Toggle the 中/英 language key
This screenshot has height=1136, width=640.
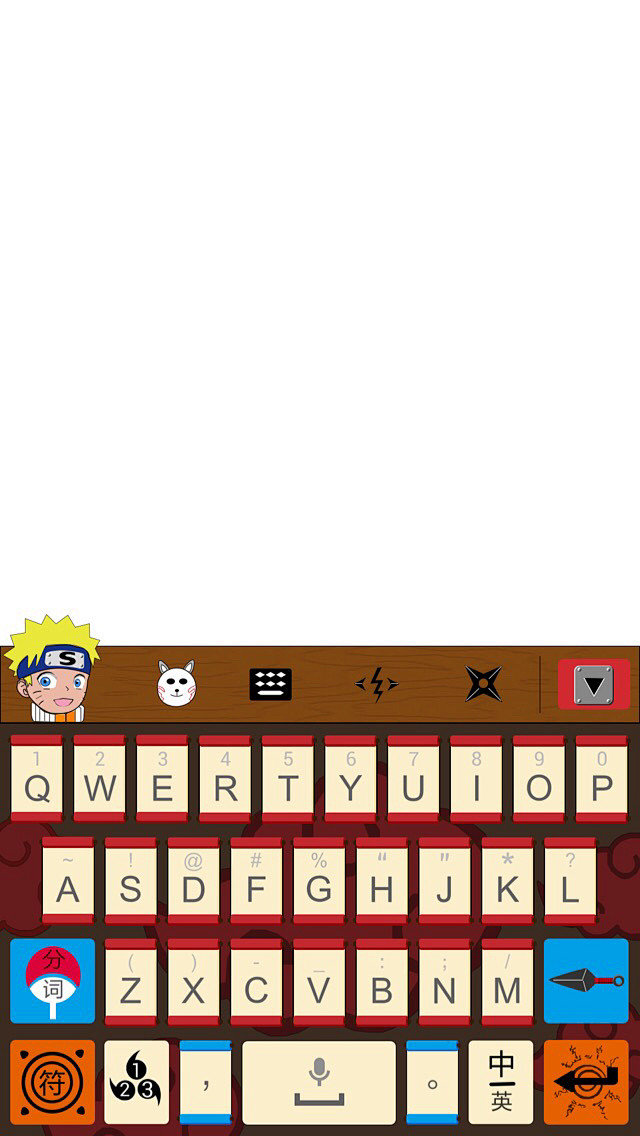[501, 1082]
